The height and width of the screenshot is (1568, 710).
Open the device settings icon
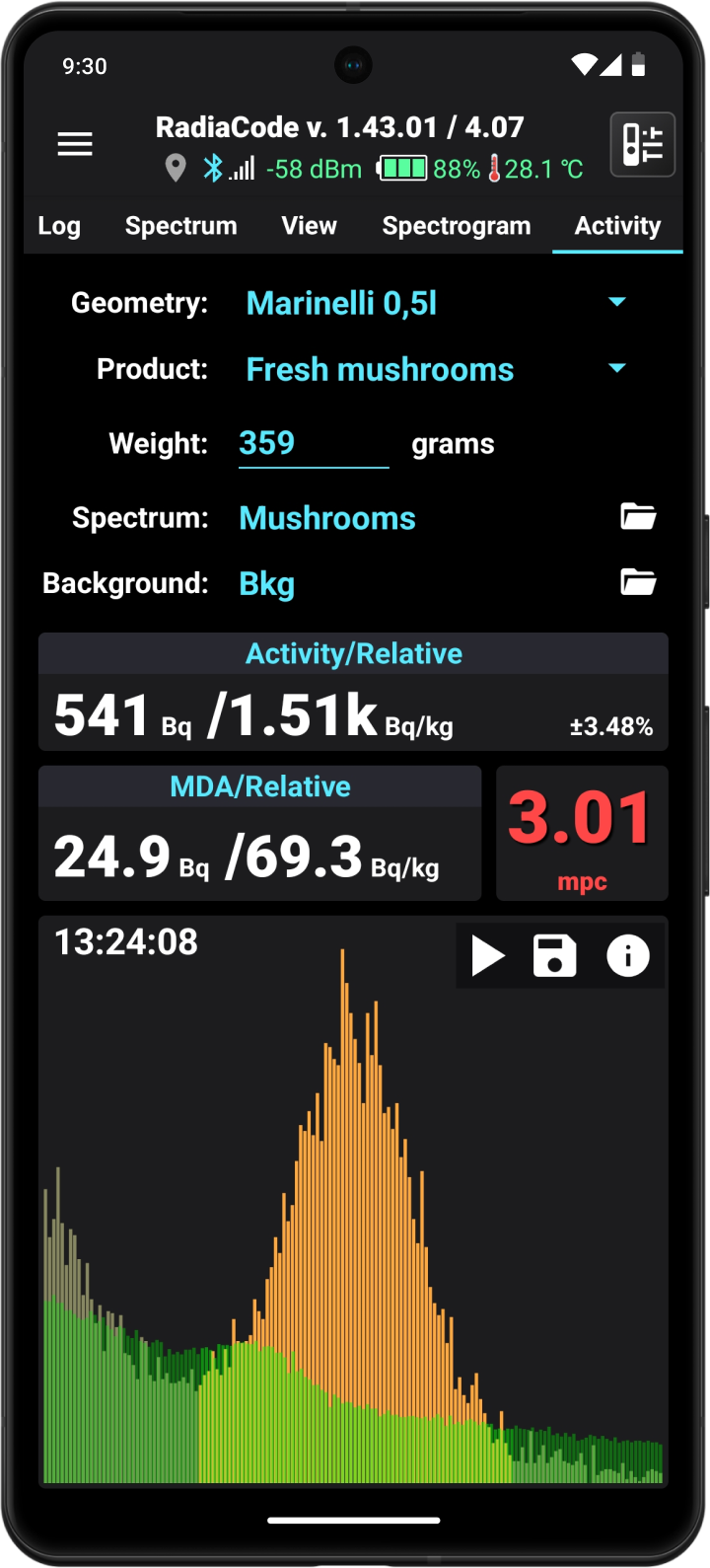642,145
